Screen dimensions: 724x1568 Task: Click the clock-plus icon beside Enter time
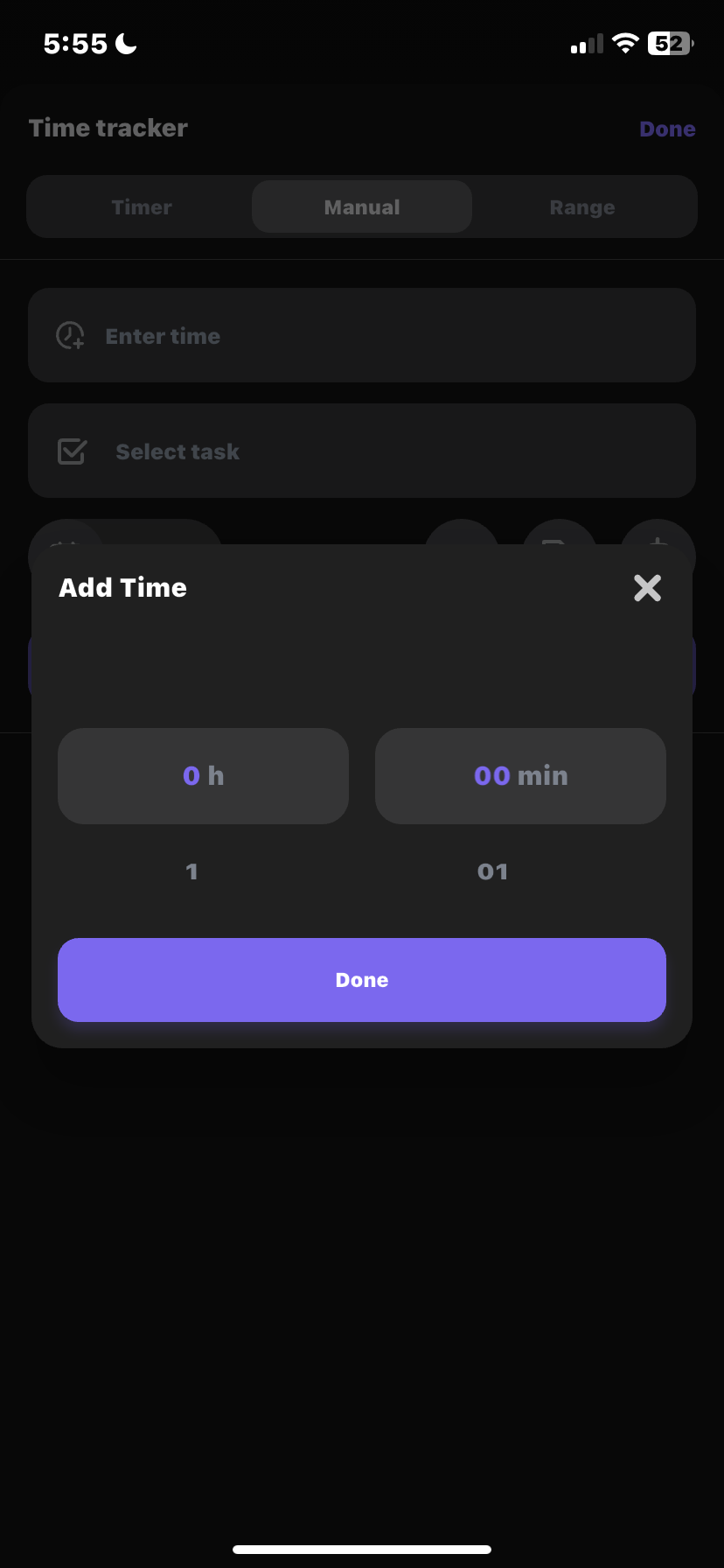click(70, 335)
